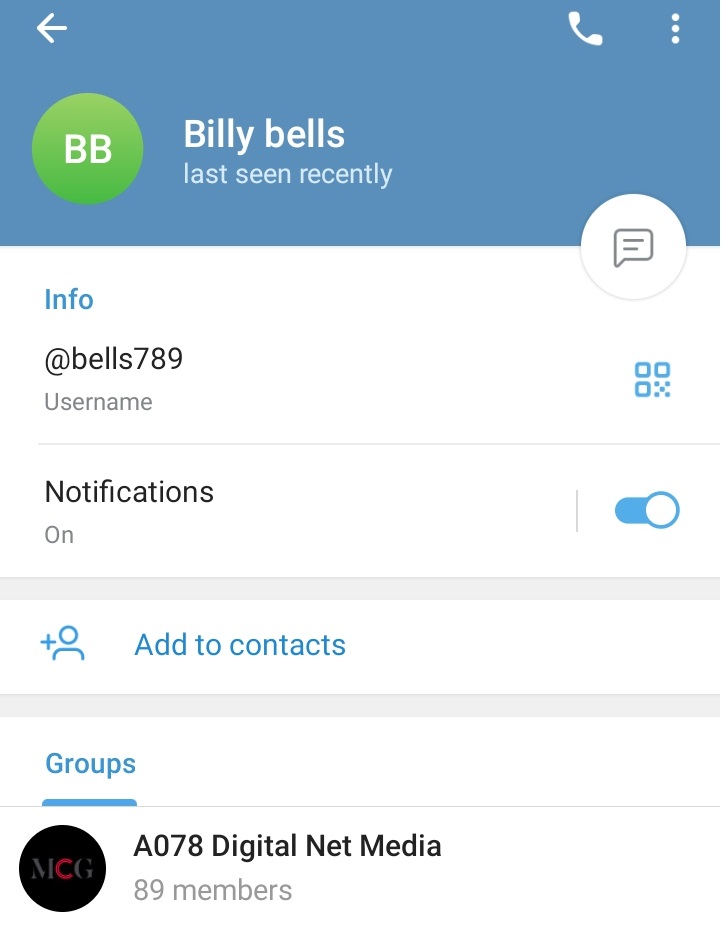721x938 pixels.
Task: Show the QR code for @bells789
Action: pos(652,379)
